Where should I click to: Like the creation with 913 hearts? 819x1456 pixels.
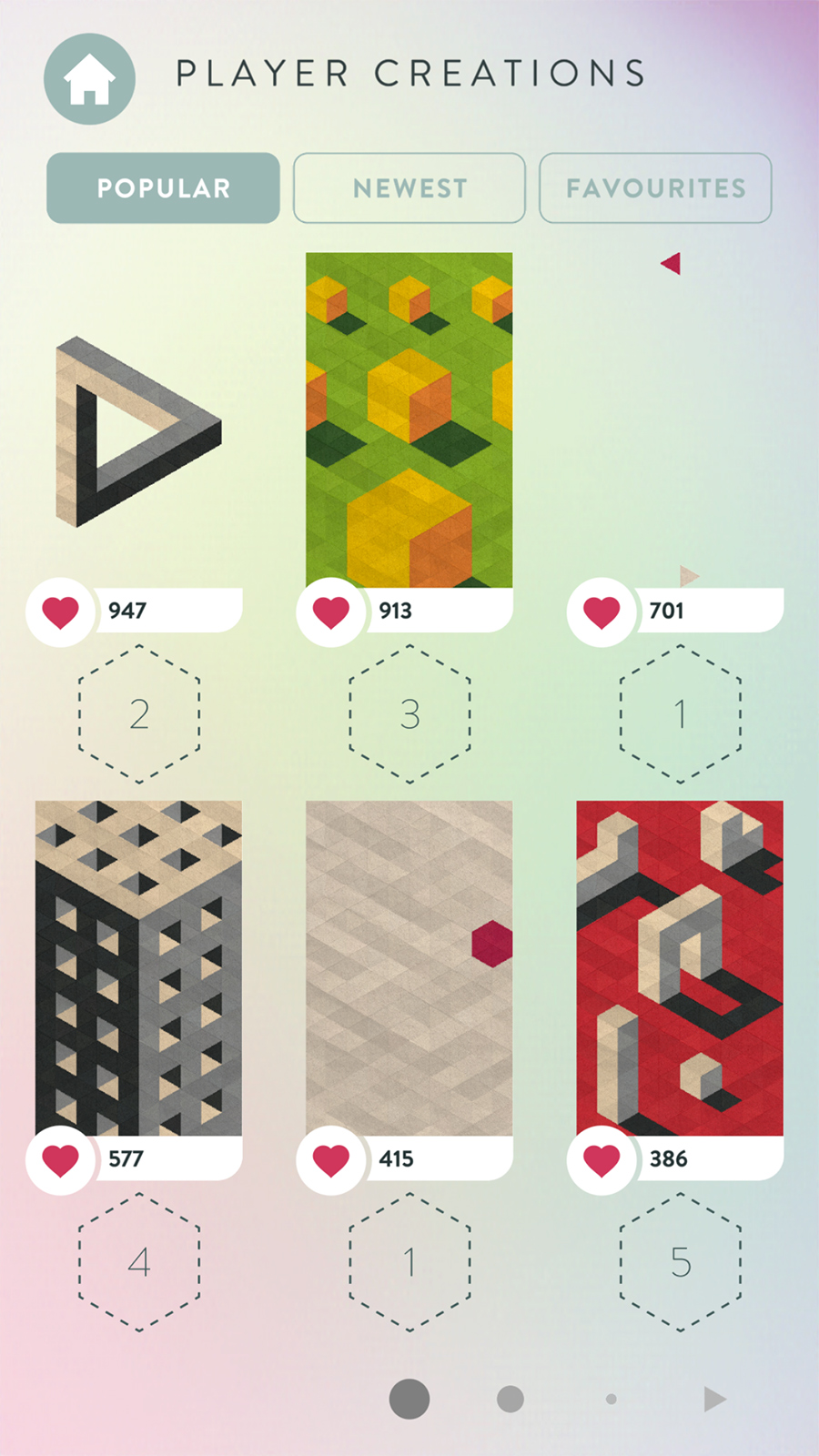(x=331, y=612)
